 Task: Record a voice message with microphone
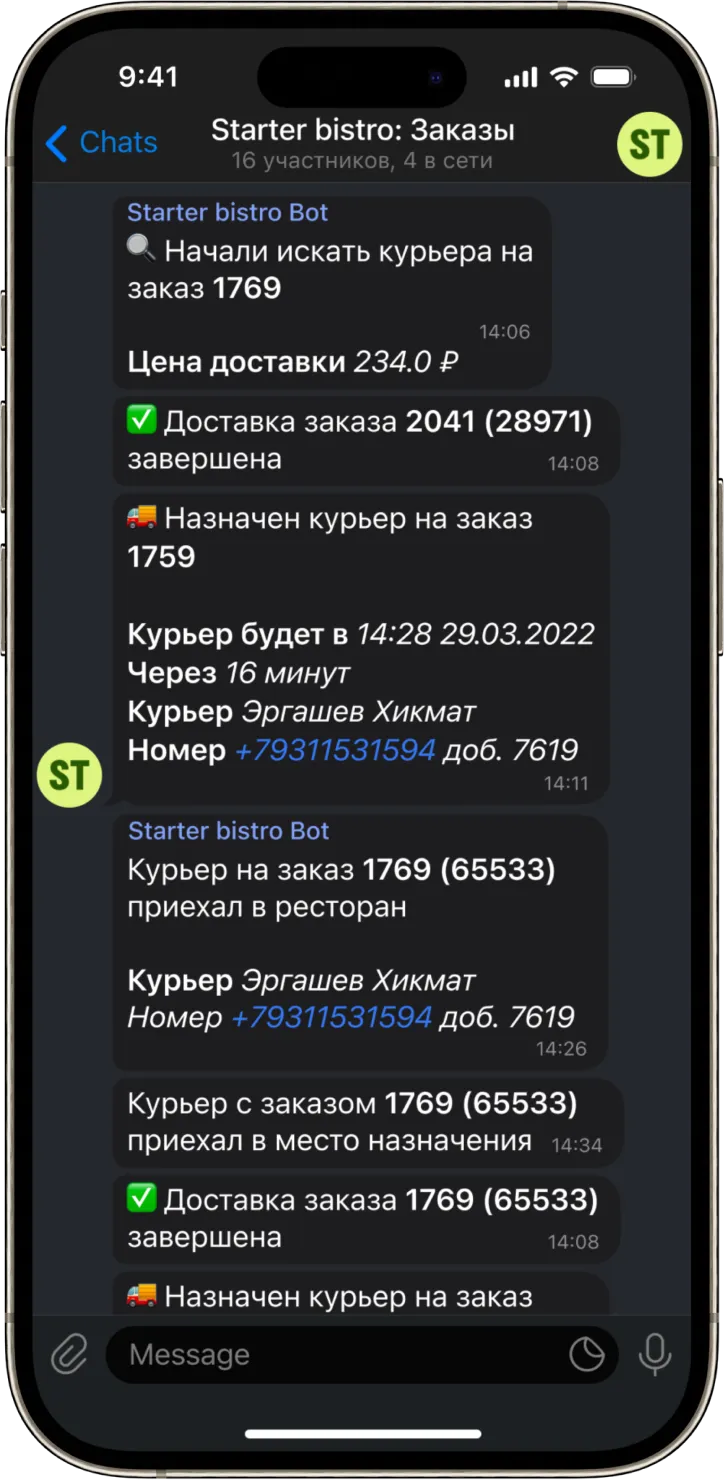[655, 1355]
